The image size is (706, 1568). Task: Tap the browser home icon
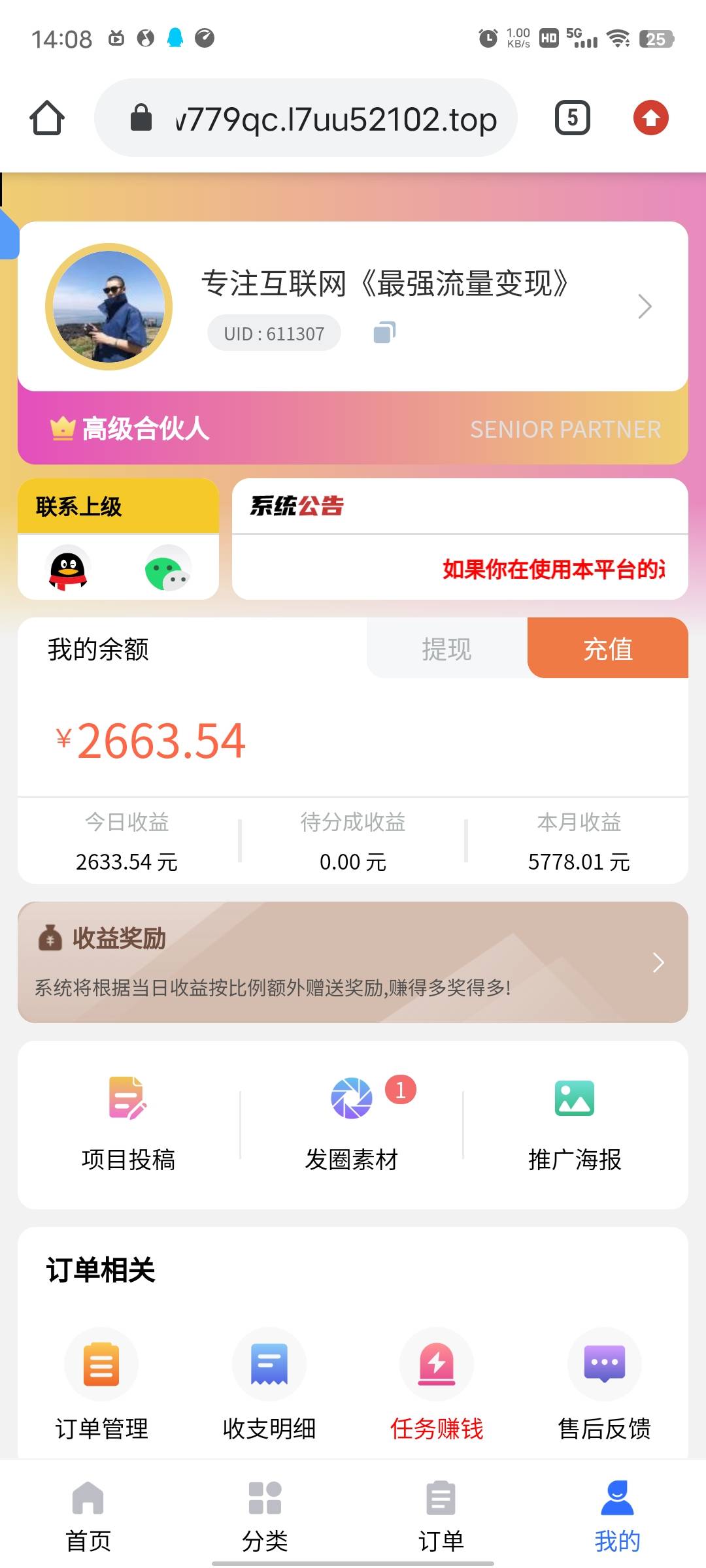[x=47, y=118]
